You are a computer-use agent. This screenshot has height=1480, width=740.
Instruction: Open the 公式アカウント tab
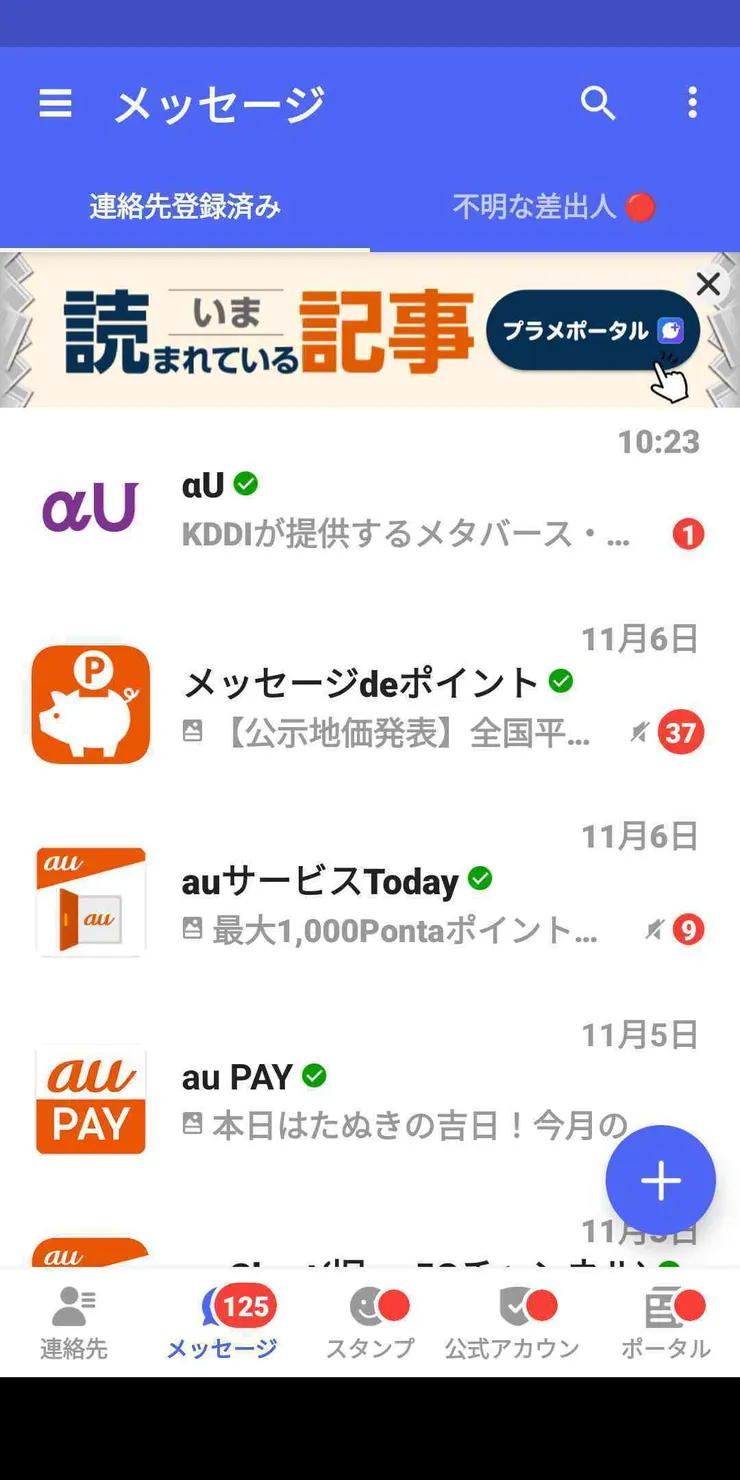[x=512, y=1322]
